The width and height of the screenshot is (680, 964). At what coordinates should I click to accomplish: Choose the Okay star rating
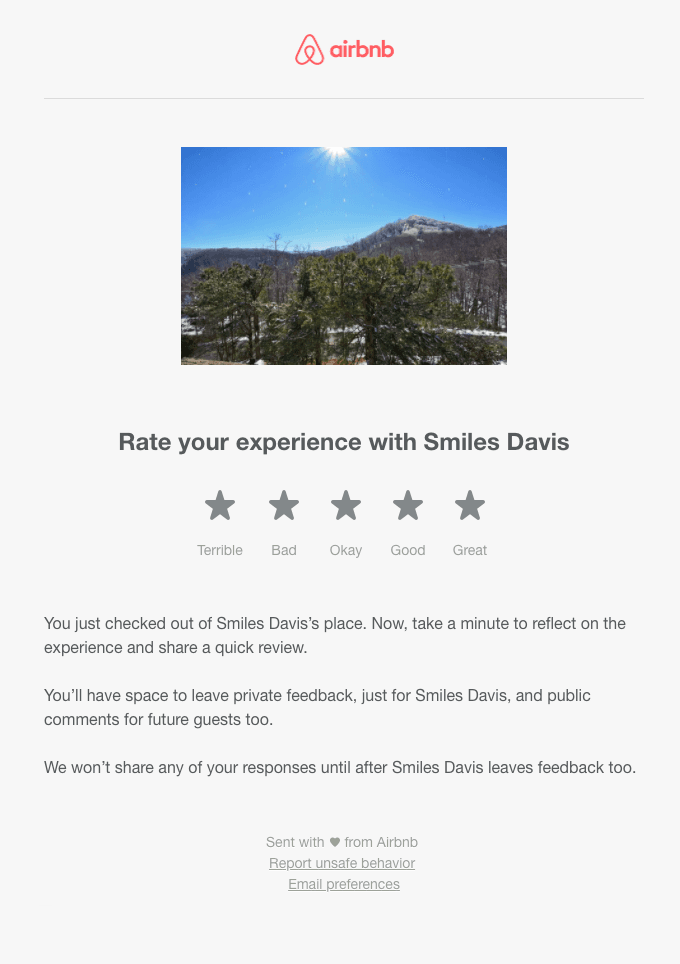click(346, 506)
